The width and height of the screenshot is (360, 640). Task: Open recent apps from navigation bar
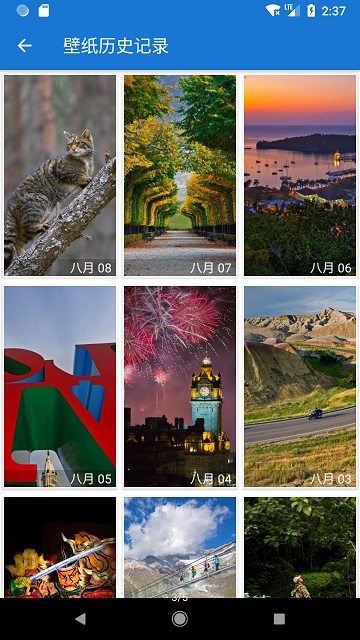click(279, 619)
